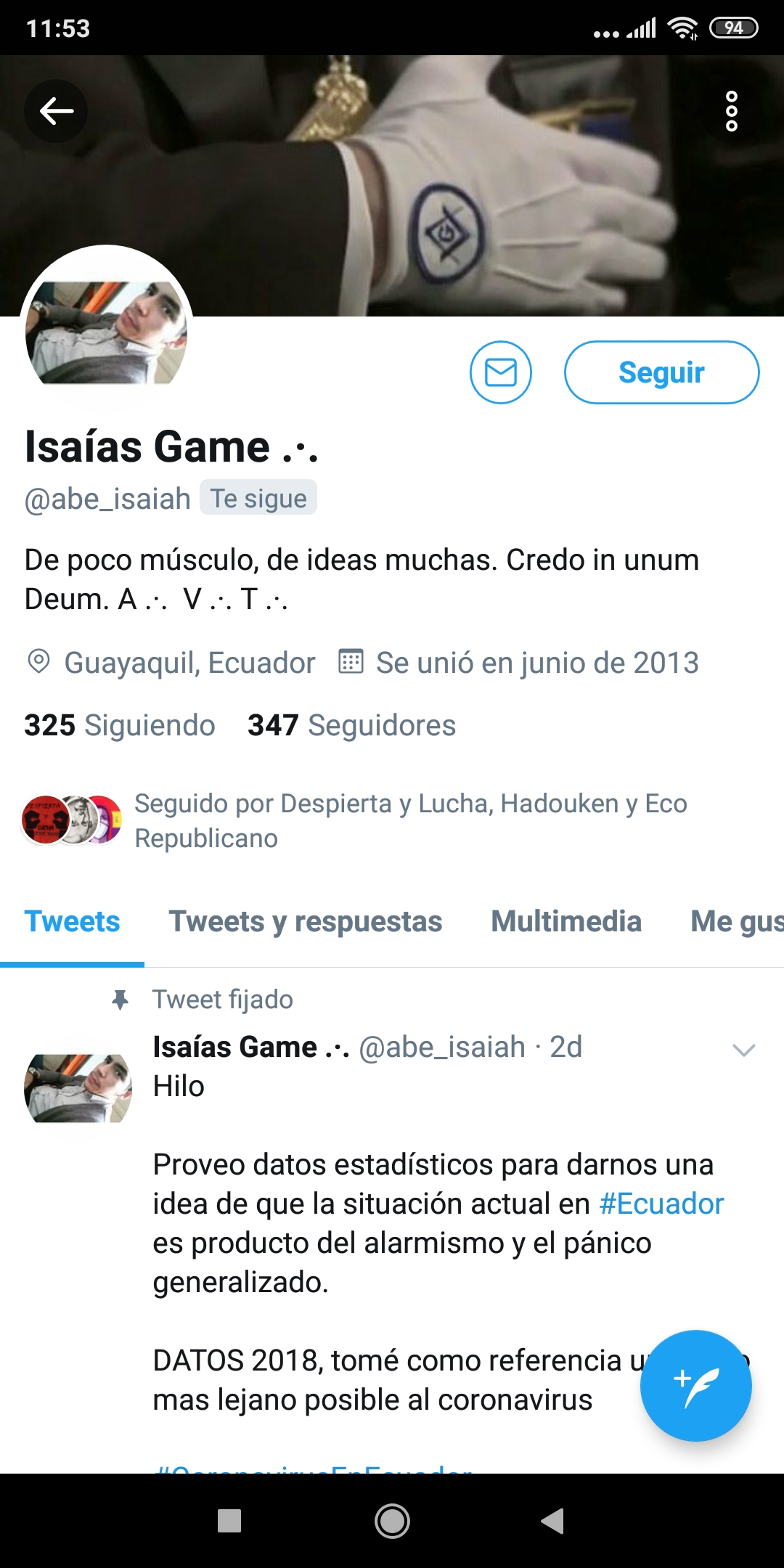Image resolution: width=784 pixels, height=1568 pixels.
Task: Tap the avatar next to the pinned tweet
Action: [x=78, y=1087]
